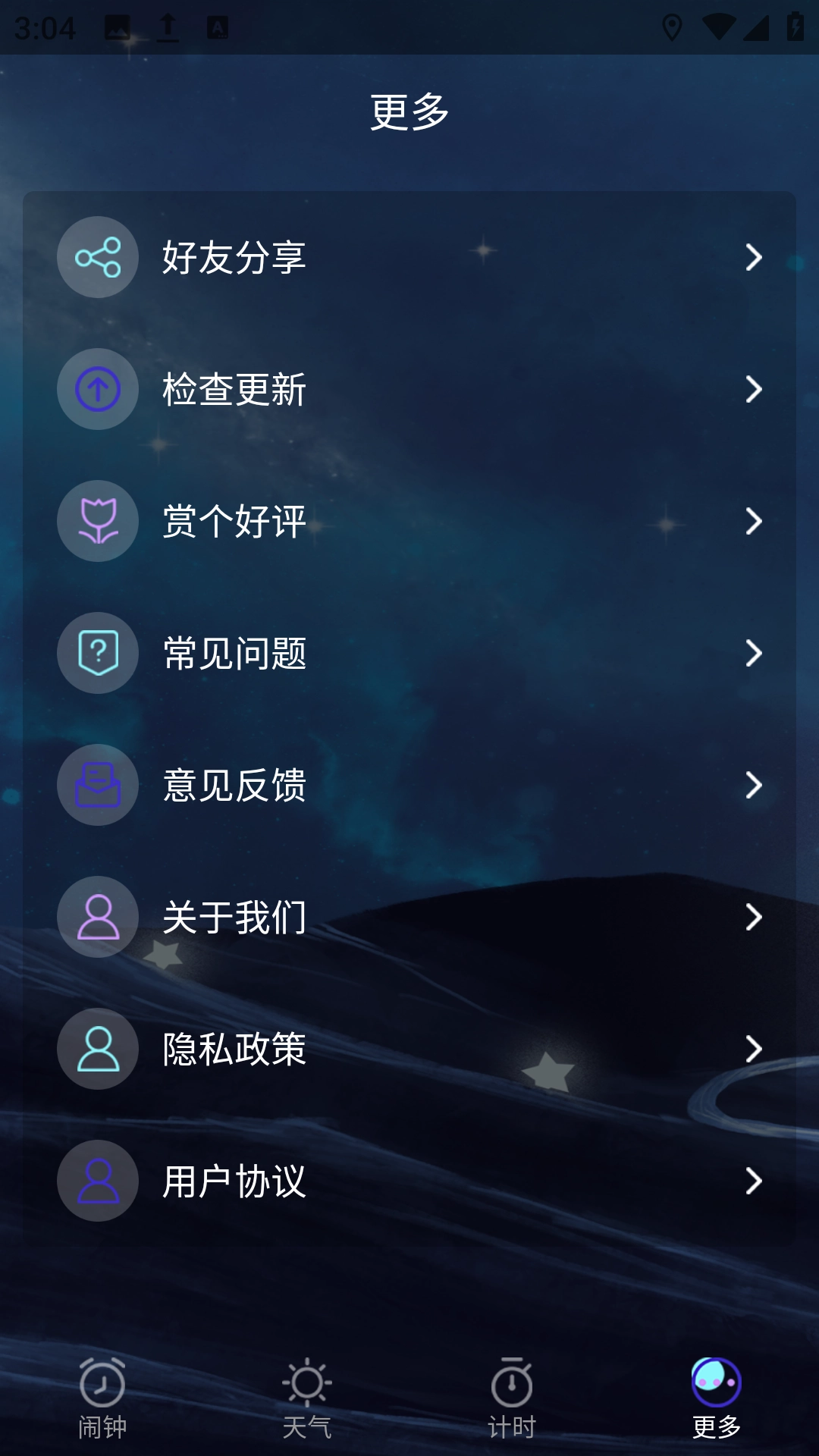Tap the person icon next to 关于我们
The image size is (819, 1456).
[x=98, y=917]
